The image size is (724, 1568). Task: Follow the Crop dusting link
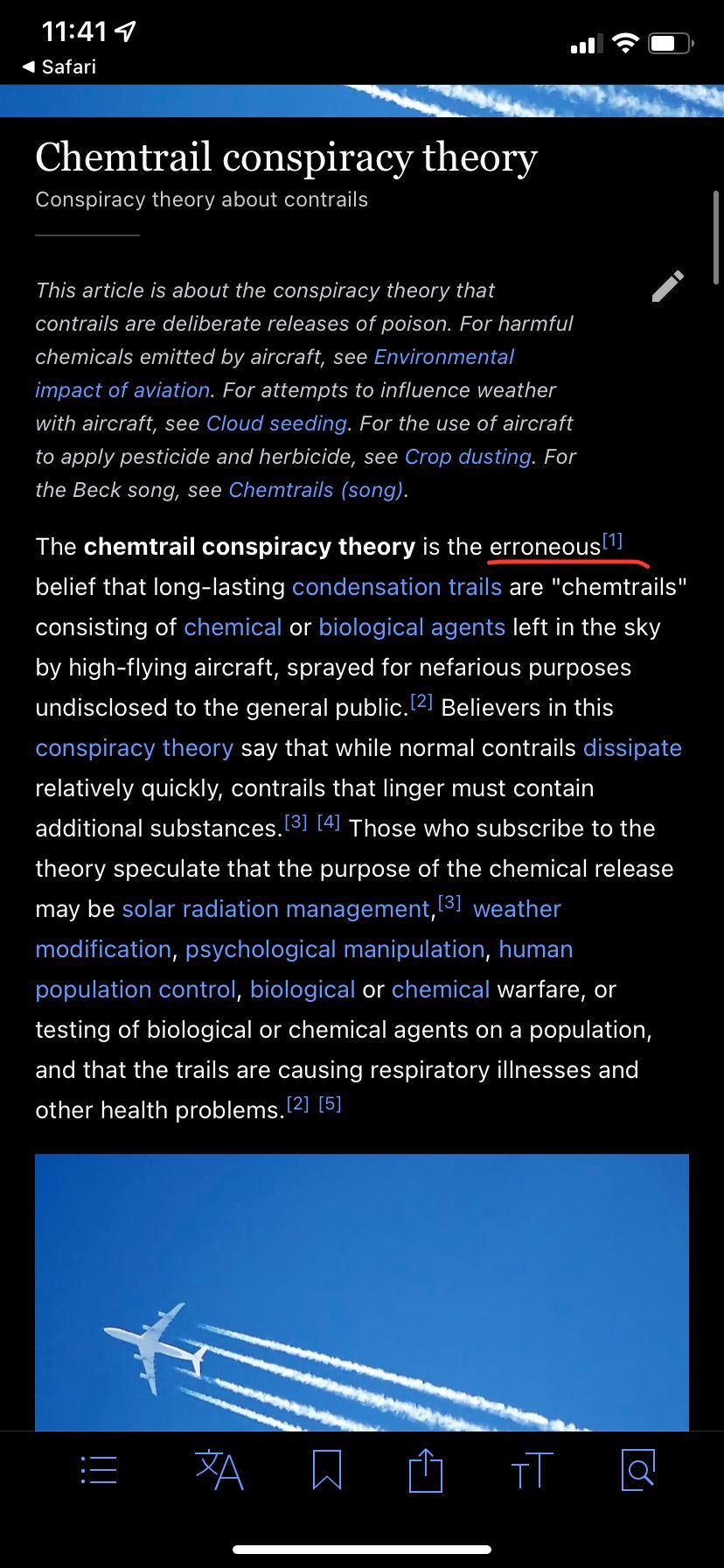pyautogui.click(x=468, y=457)
